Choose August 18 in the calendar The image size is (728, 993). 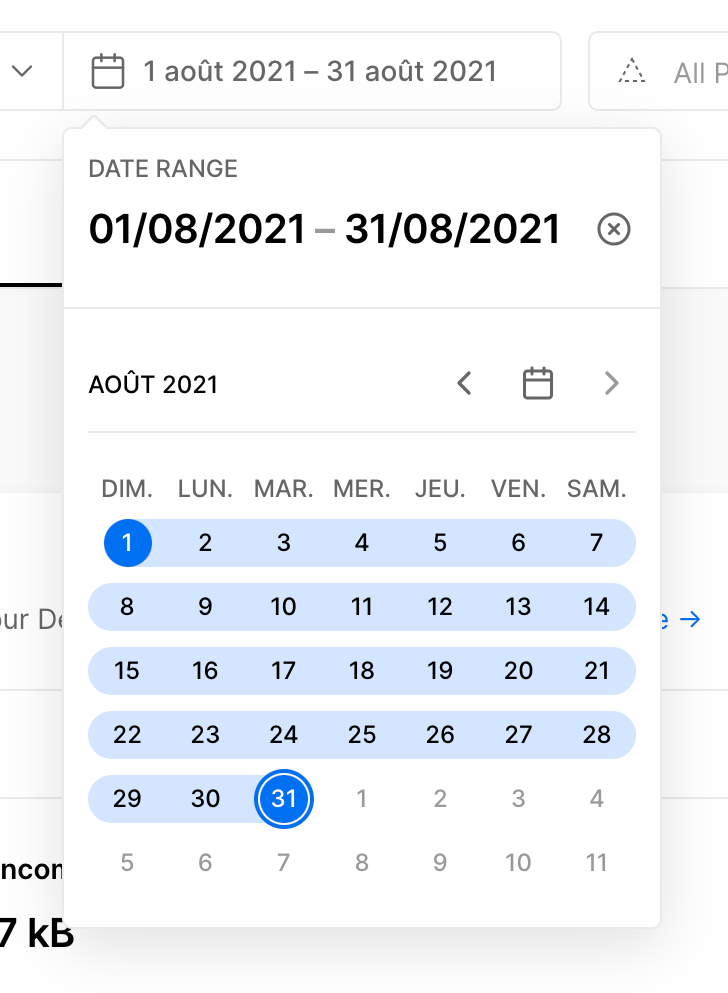click(x=362, y=671)
